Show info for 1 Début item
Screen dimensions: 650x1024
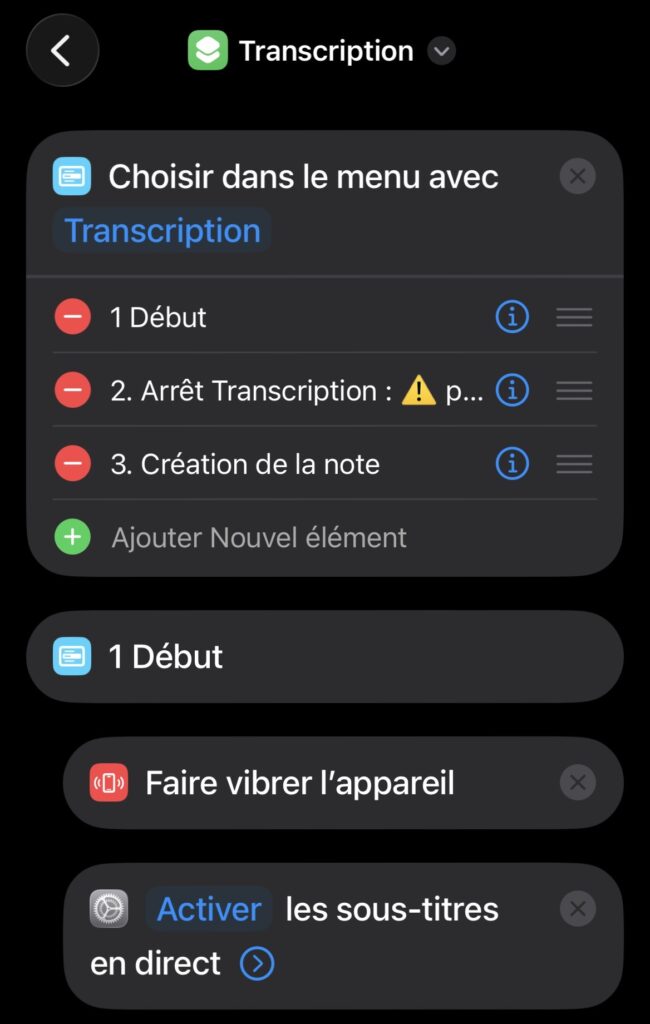click(x=512, y=318)
